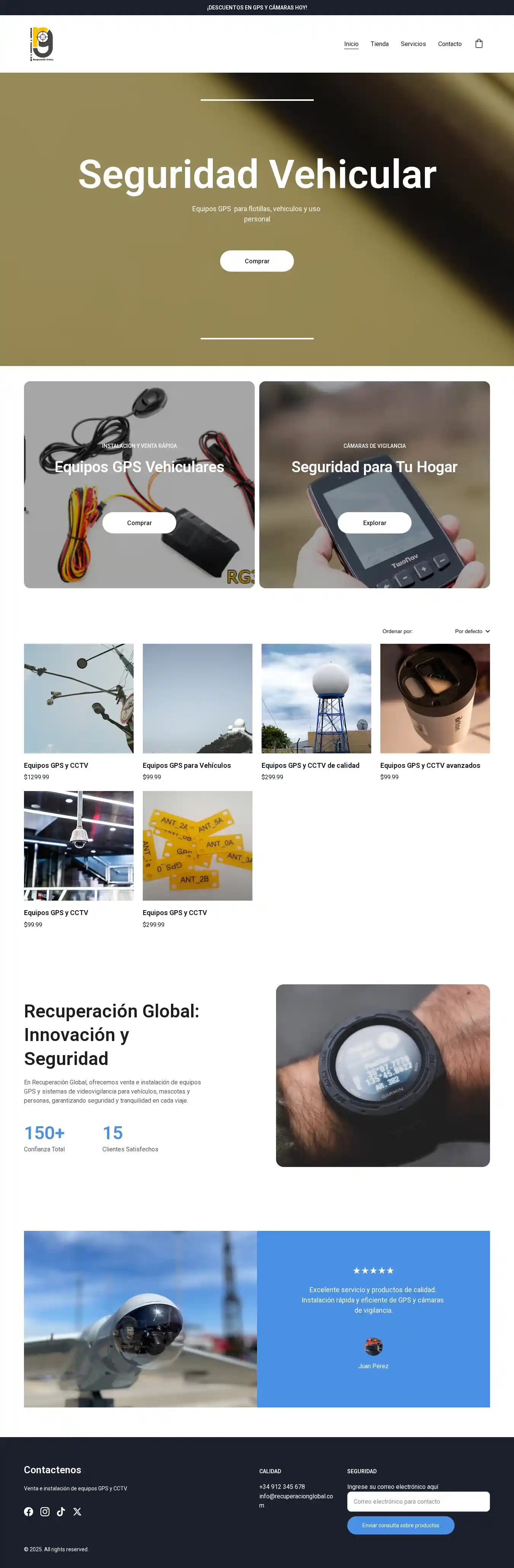Focus the Correo electrónico para contacto field
This screenshot has height=1568, width=514.
pyautogui.click(x=418, y=1501)
